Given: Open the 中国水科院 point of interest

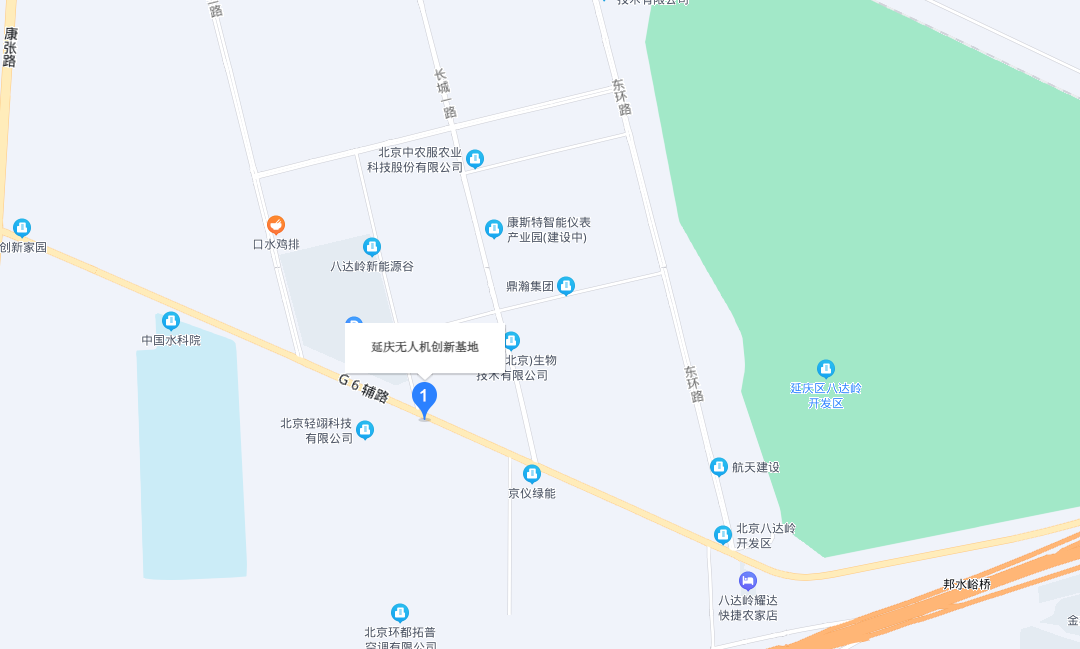Looking at the screenshot, I should point(170,321).
